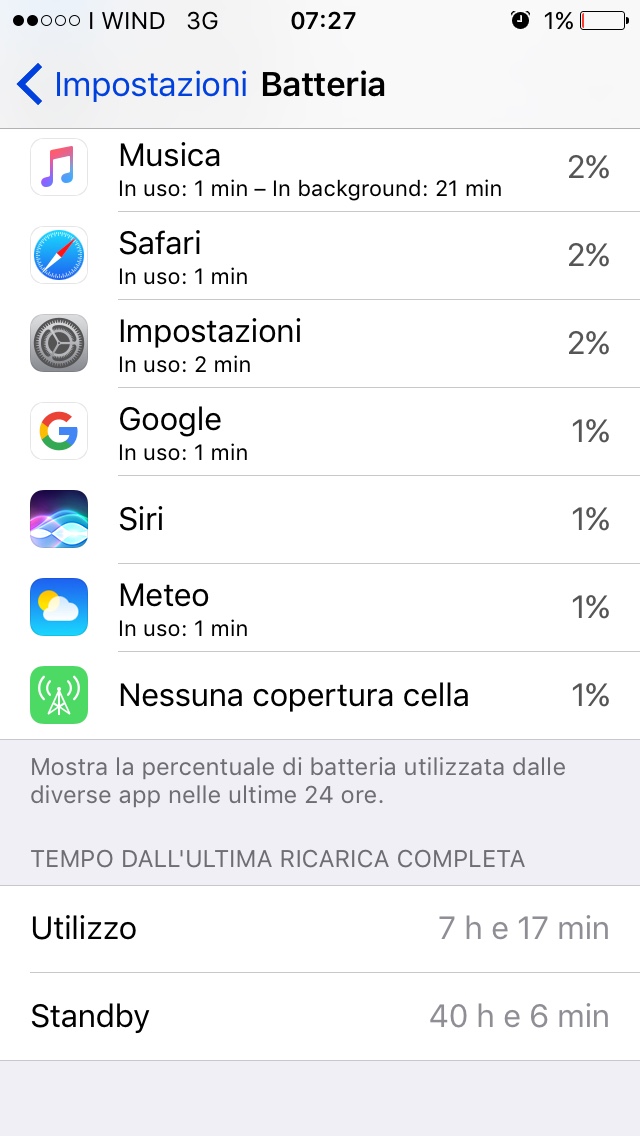Tap the Meteo battery usage row
This screenshot has width=640, height=1136.
320,608
